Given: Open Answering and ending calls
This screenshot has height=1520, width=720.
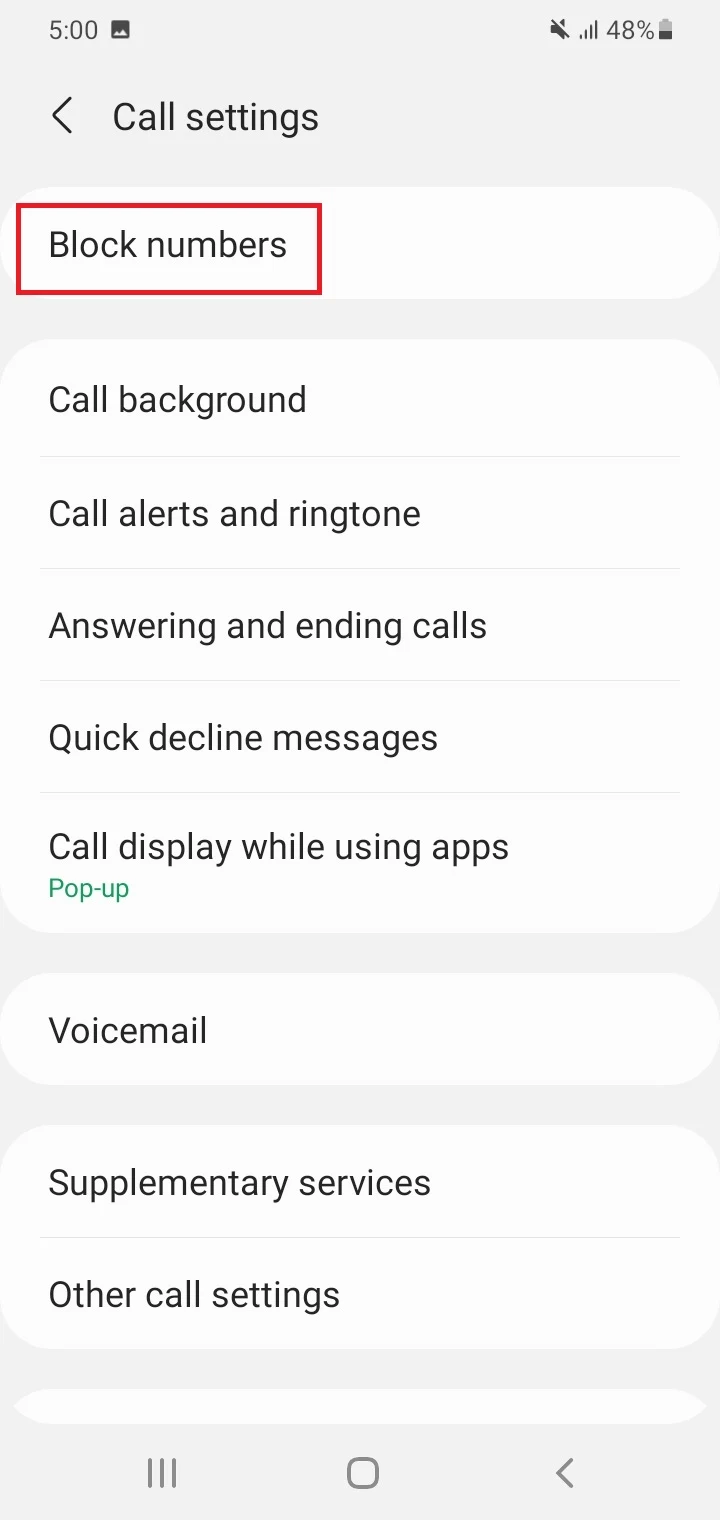Looking at the screenshot, I should pyautogui.click(x=360, y=625).
